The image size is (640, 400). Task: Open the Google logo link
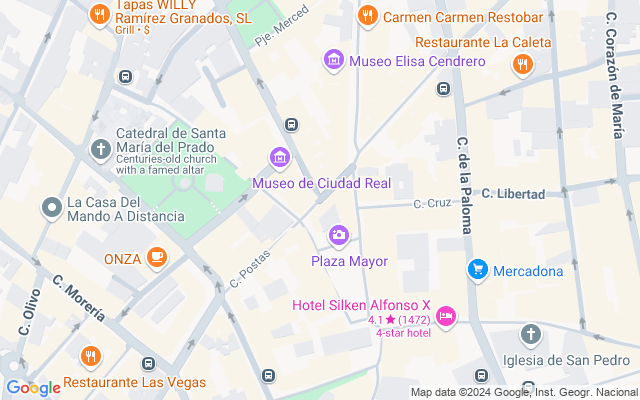coord(33,388)
